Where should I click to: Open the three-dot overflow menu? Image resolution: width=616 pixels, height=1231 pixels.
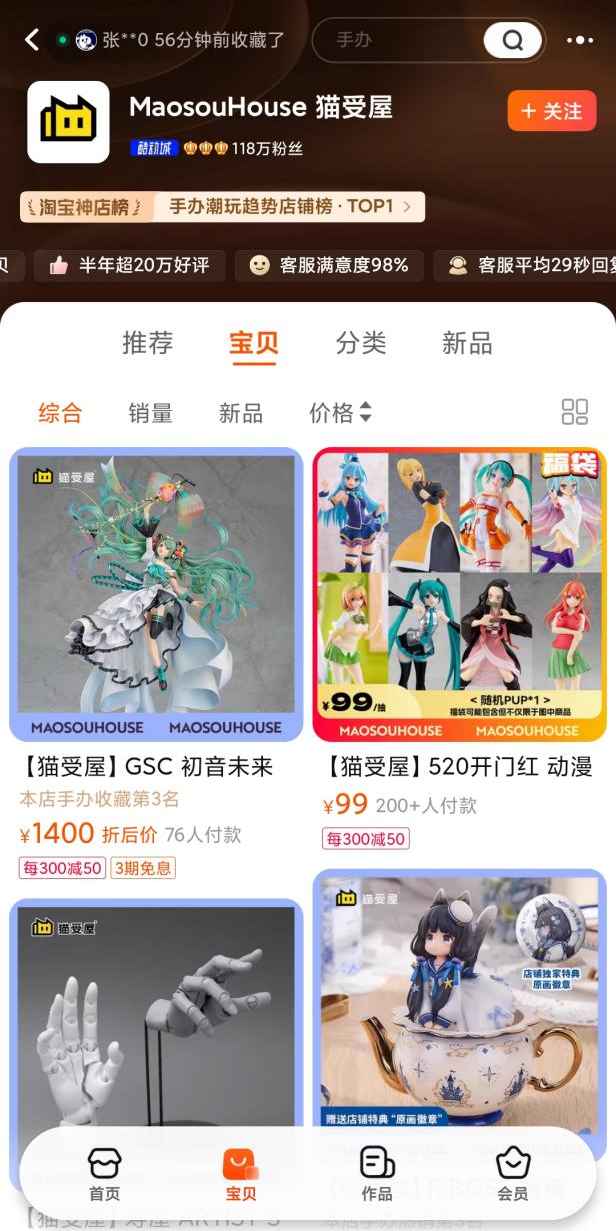(x=580, y=40)
